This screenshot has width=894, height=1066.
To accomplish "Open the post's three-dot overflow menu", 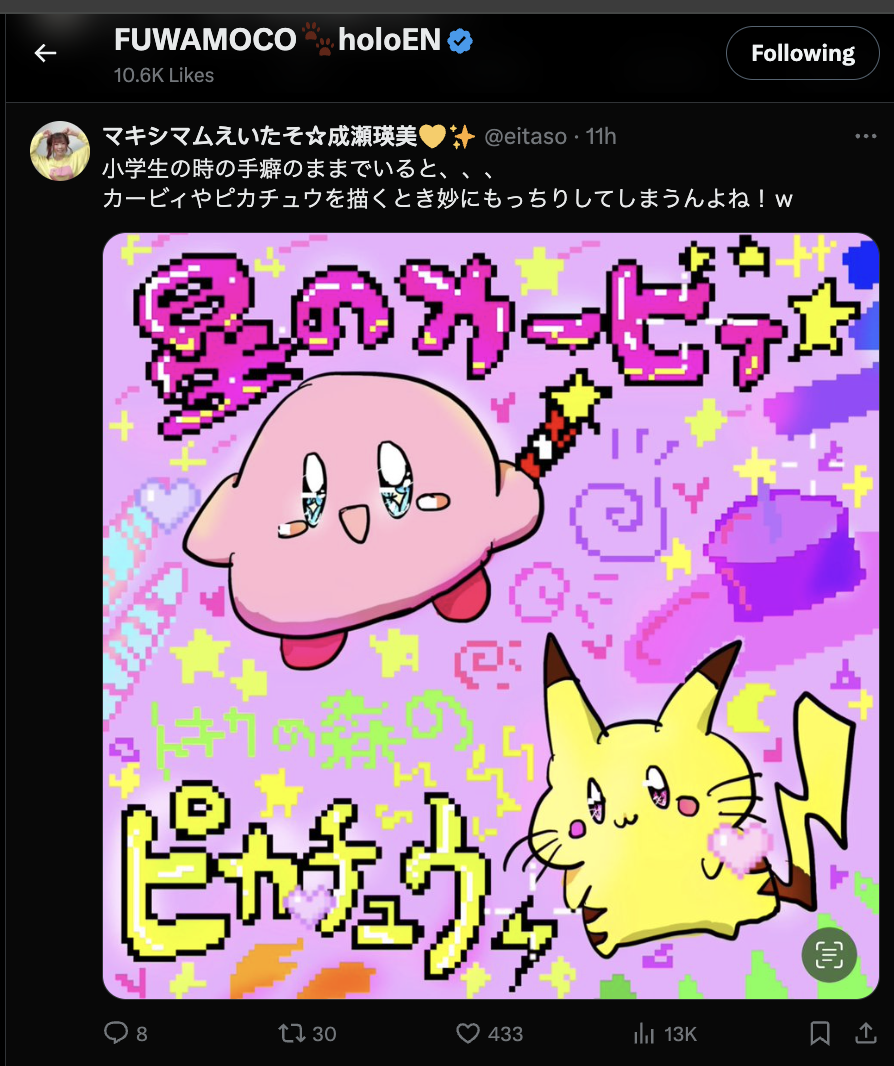I will (x=865, y=137).
